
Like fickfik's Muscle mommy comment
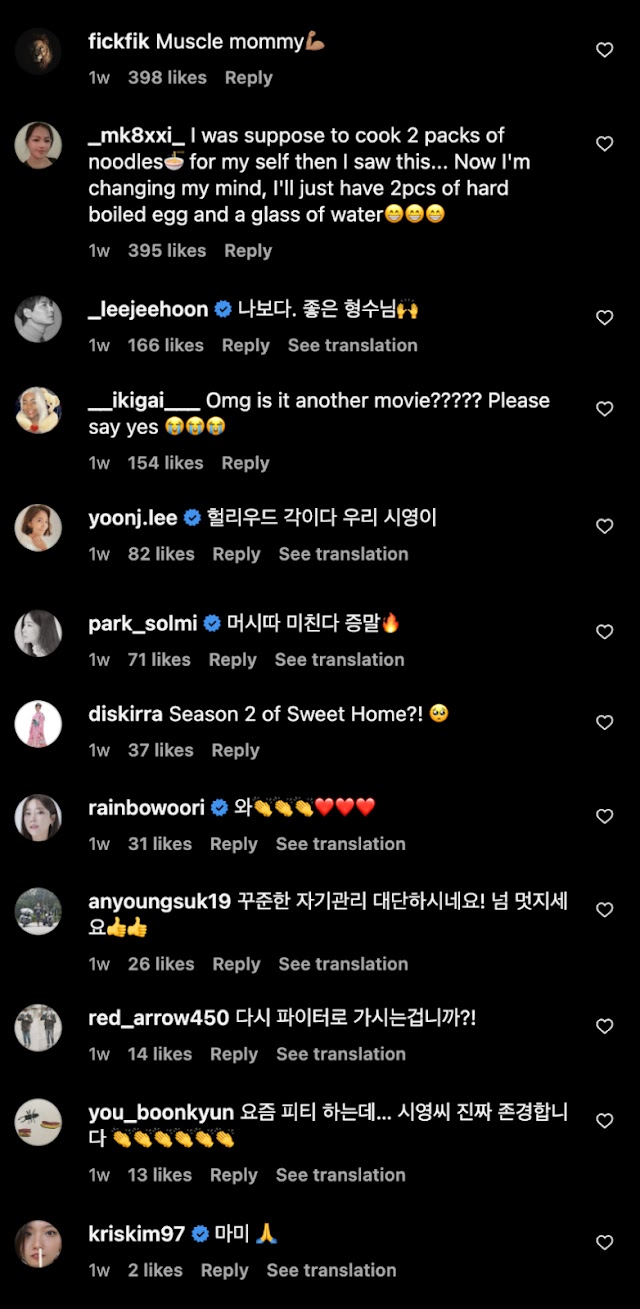(x=604, y=50)
